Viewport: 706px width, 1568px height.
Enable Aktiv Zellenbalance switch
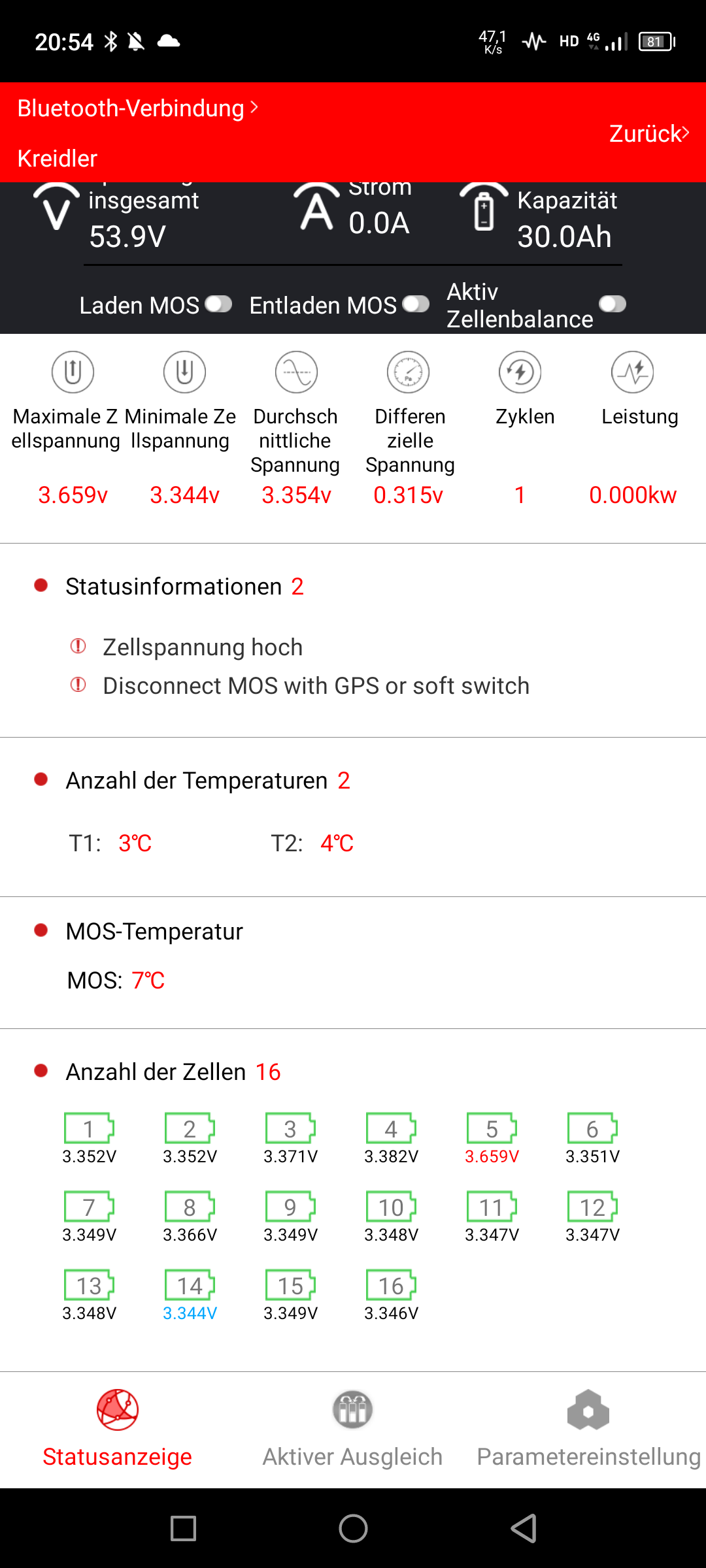click(x=613, y=304)
